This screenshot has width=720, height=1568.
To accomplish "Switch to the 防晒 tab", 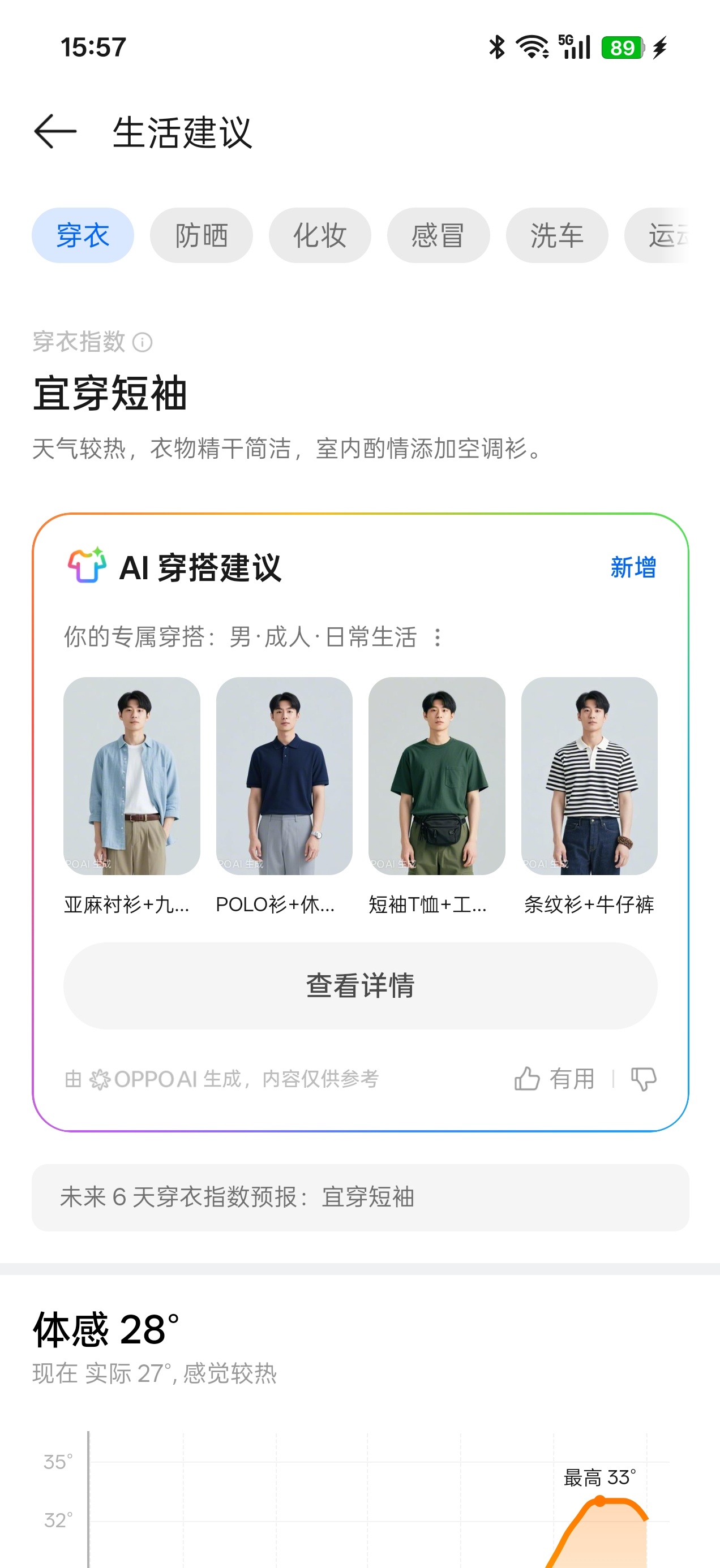I will [x=201, y=235].
